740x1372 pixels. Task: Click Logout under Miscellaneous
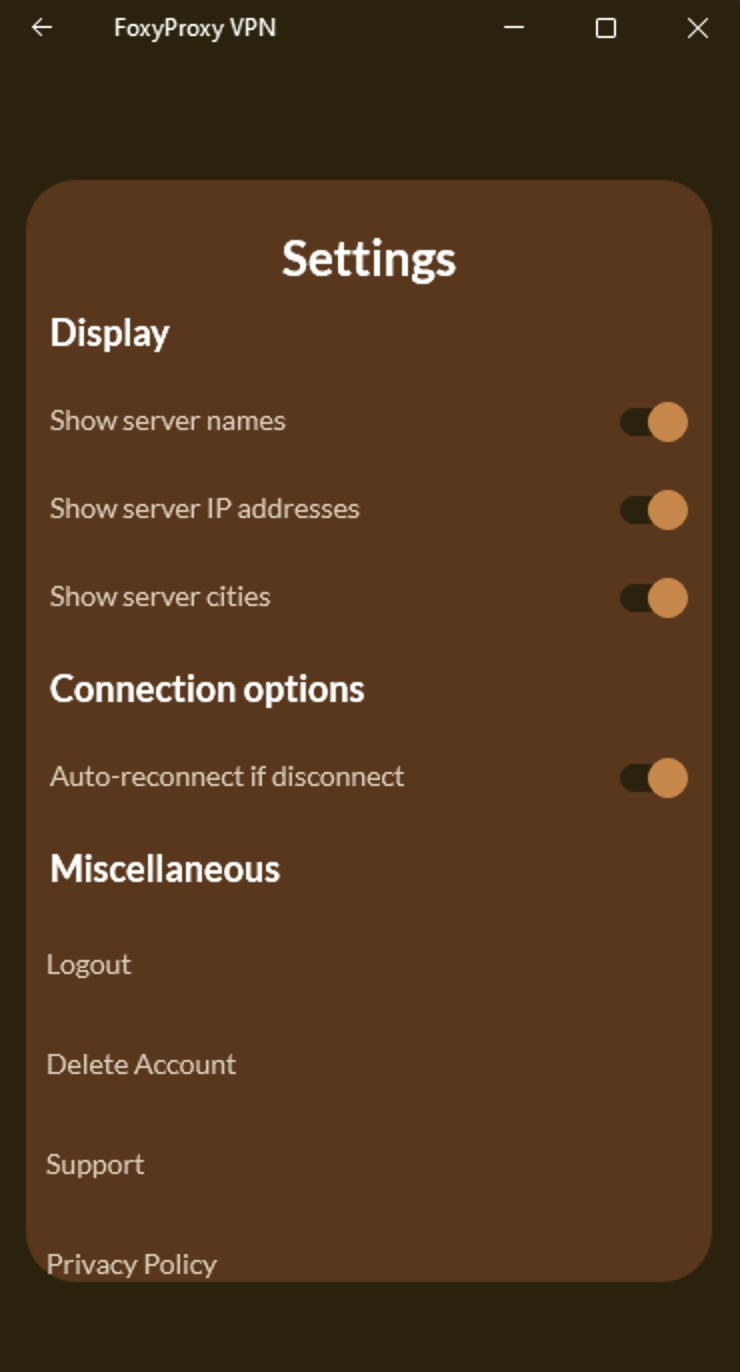click(x=89, y=965)
